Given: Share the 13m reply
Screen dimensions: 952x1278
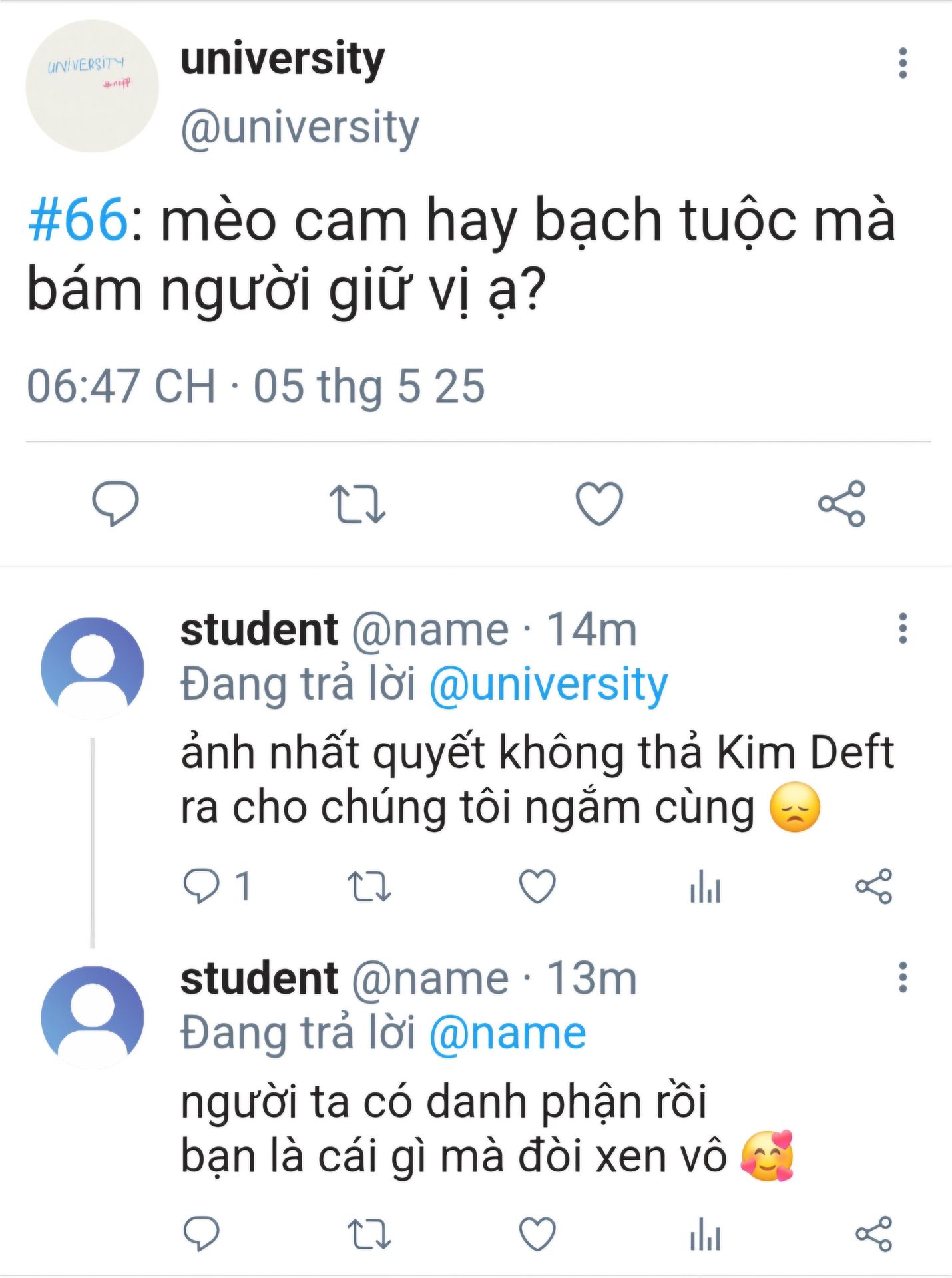Looking at the screenshot, I should (873, 1235).
